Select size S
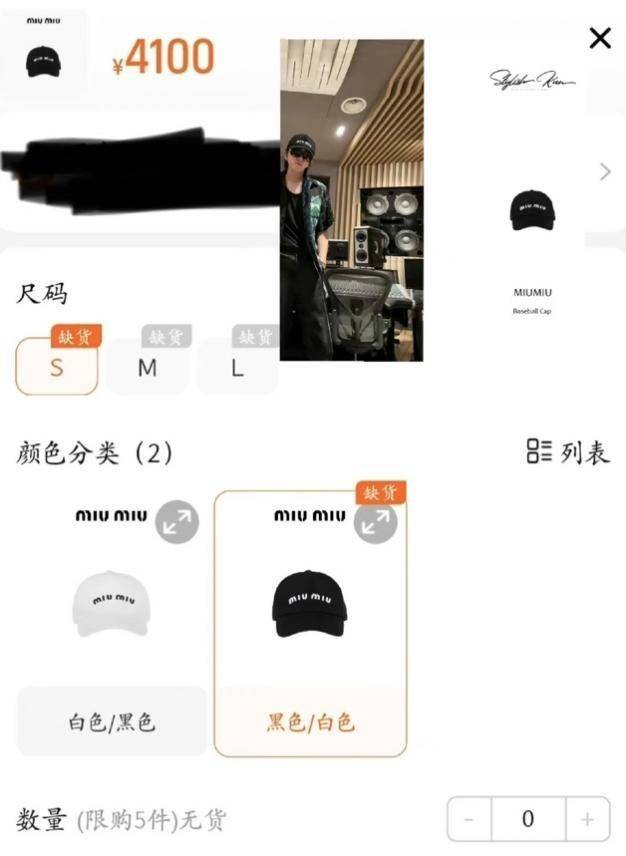Screen dimensions: 626x856 tap(57, 367)
